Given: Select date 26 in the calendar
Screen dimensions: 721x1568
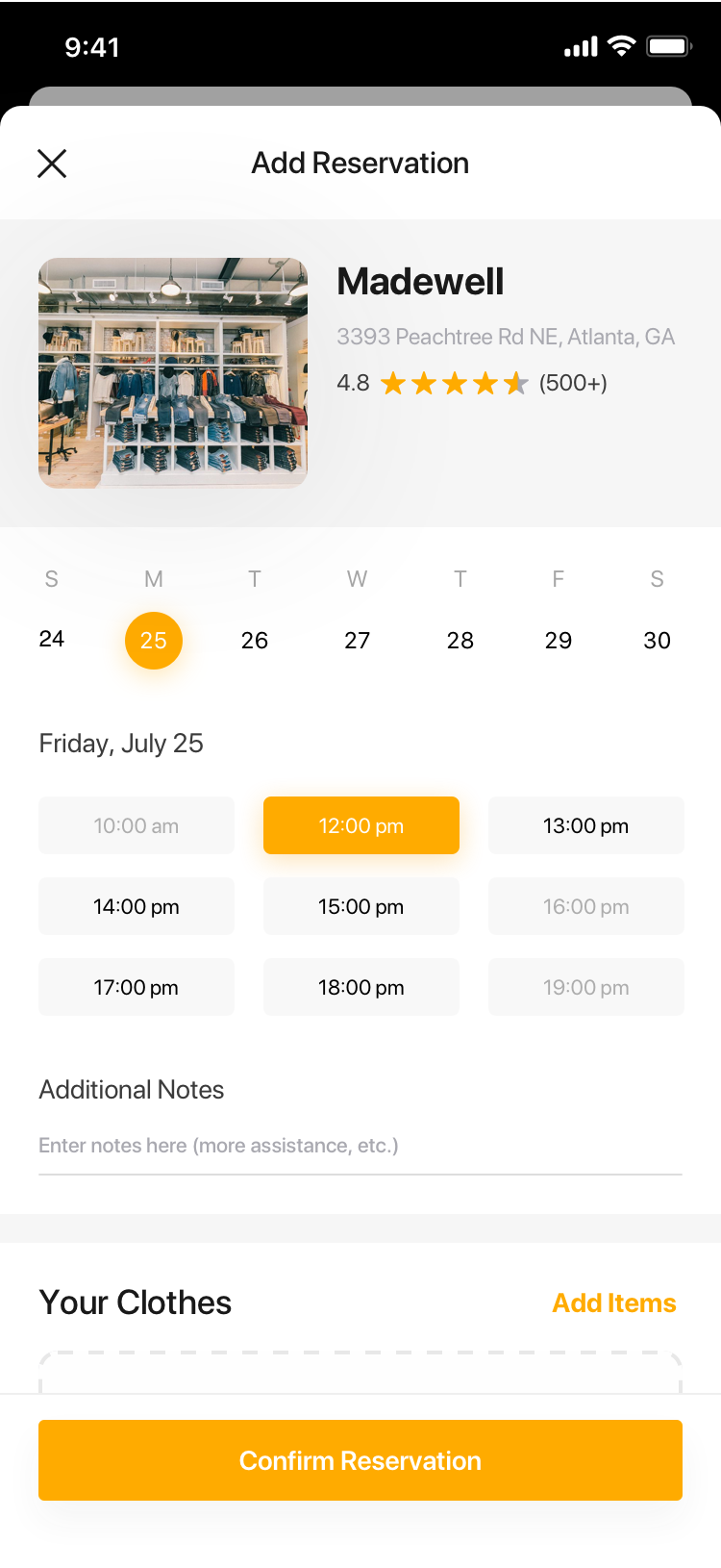Looking at the screenshot, I should (255, 641).
